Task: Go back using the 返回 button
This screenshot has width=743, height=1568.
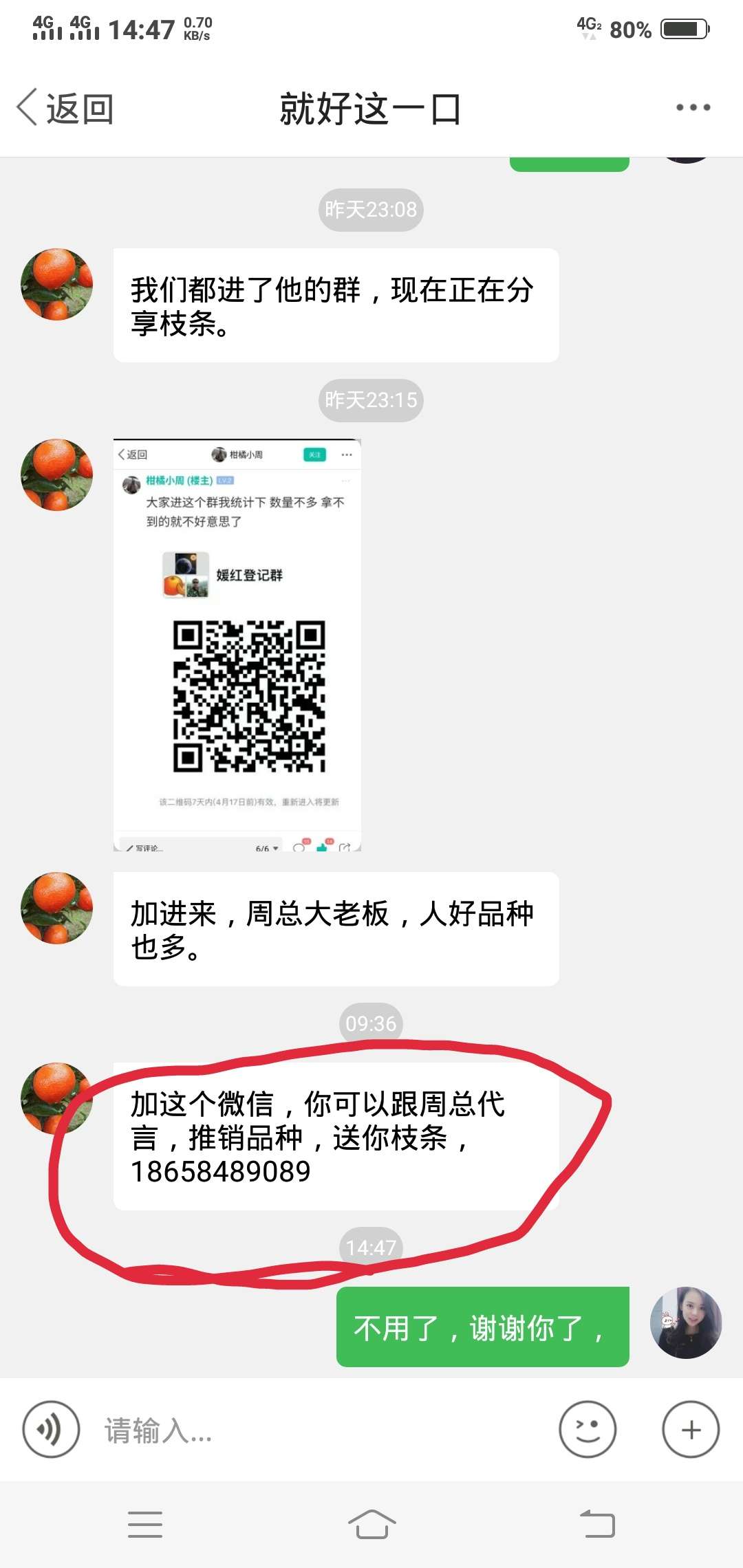Action: 65,109
